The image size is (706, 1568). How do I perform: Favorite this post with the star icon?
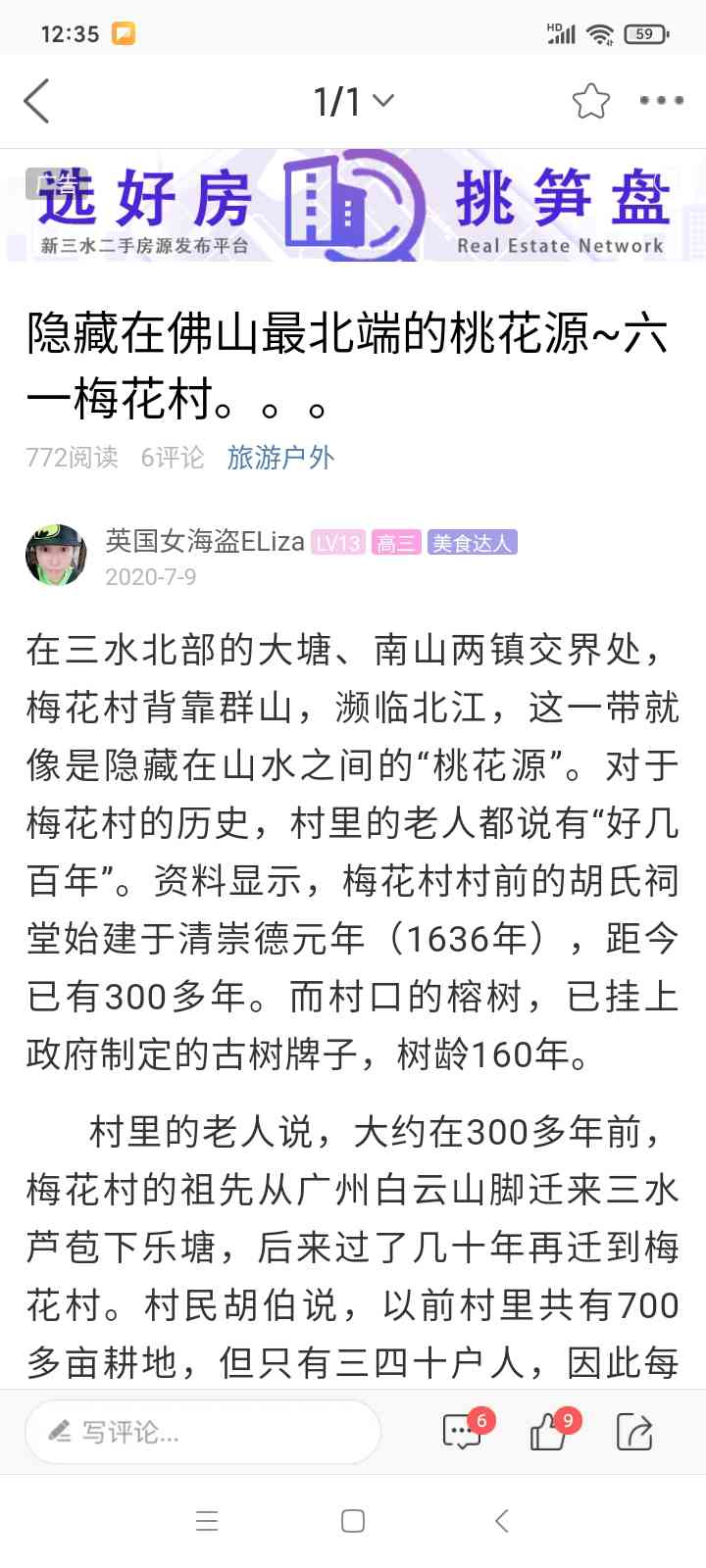590,101
